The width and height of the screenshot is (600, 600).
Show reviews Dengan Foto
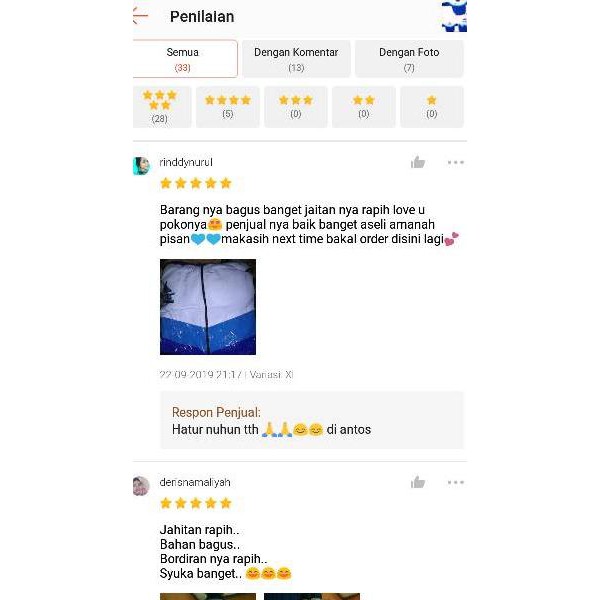409,59
